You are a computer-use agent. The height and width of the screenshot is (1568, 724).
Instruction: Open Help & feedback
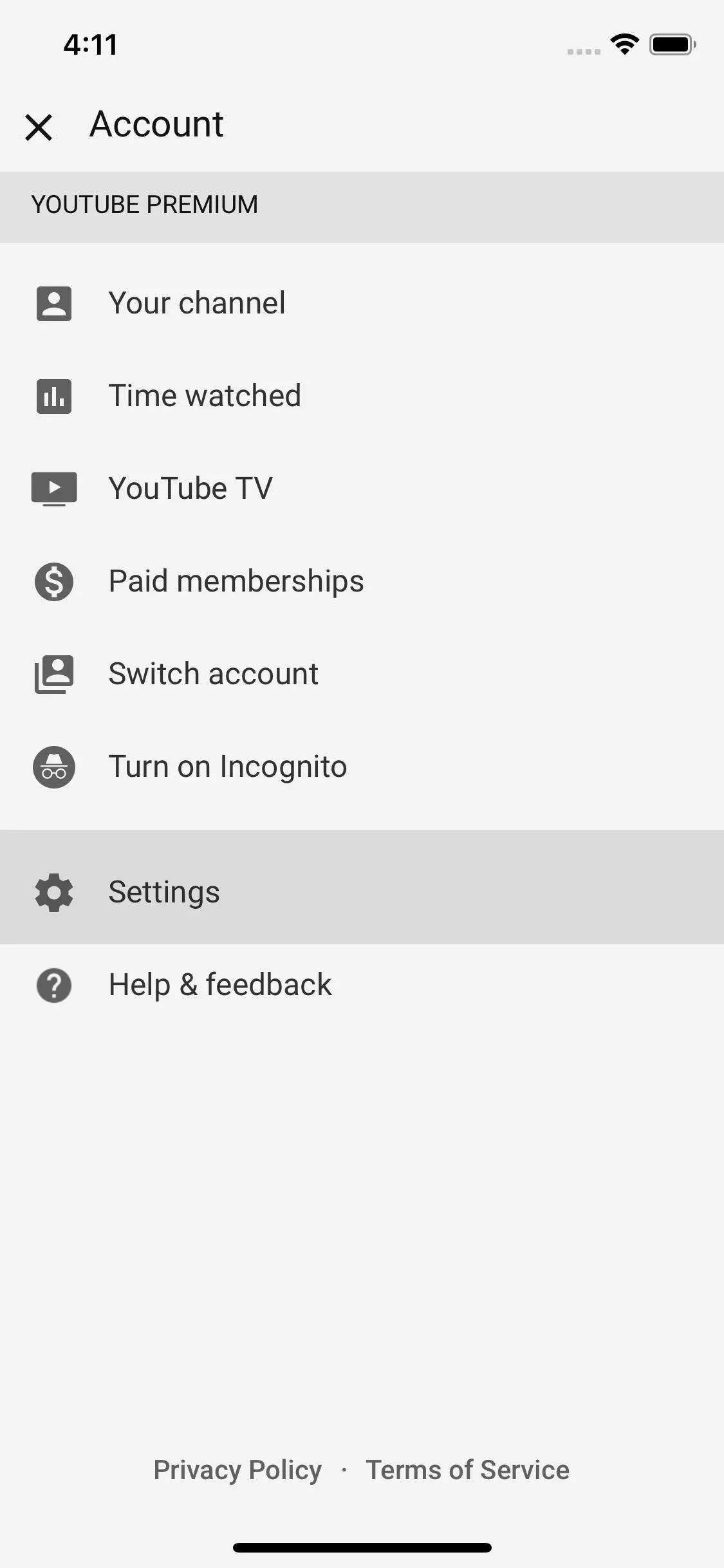(x=362, y=985)
